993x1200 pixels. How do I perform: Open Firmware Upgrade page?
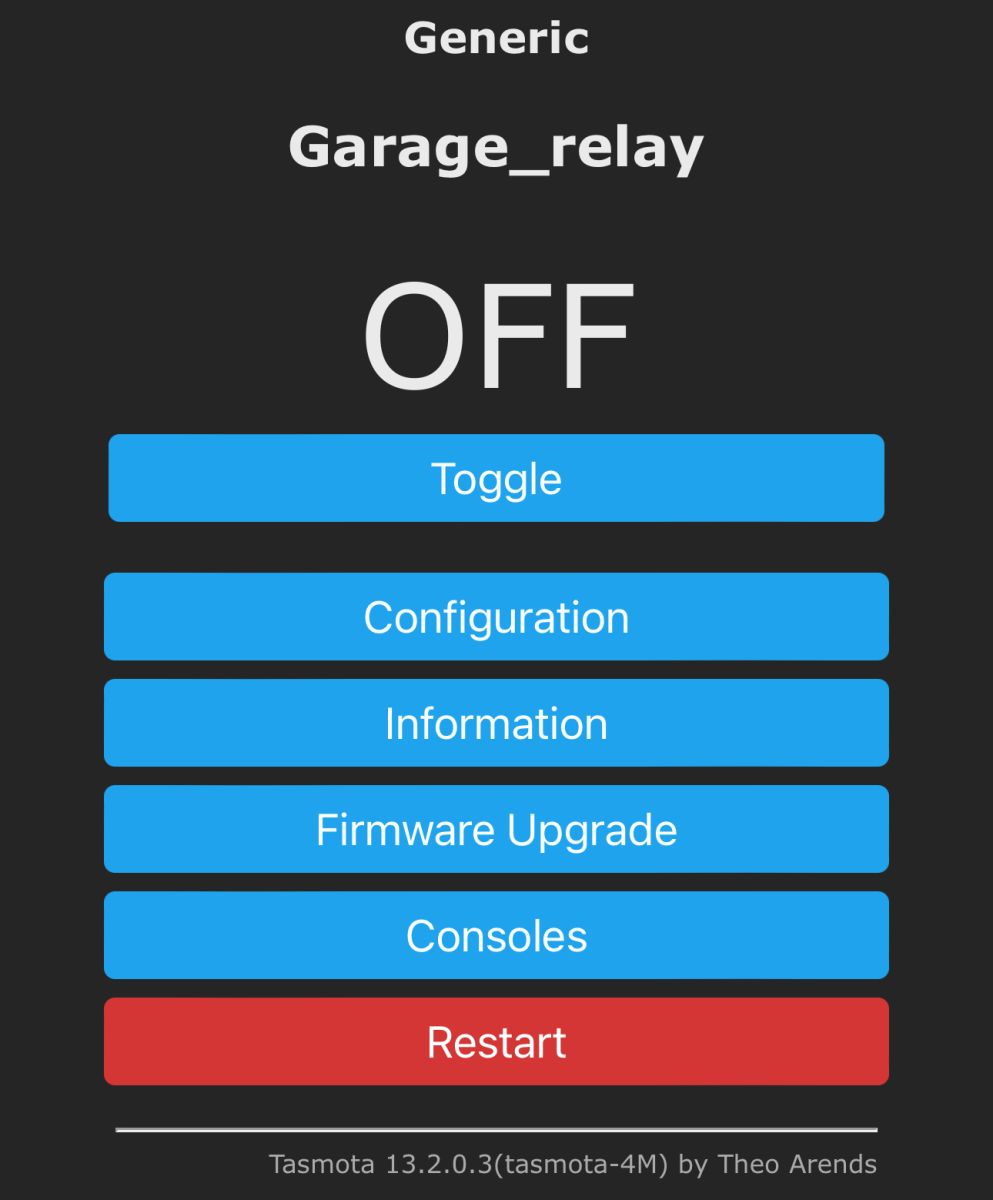click(x=496, y=829)
